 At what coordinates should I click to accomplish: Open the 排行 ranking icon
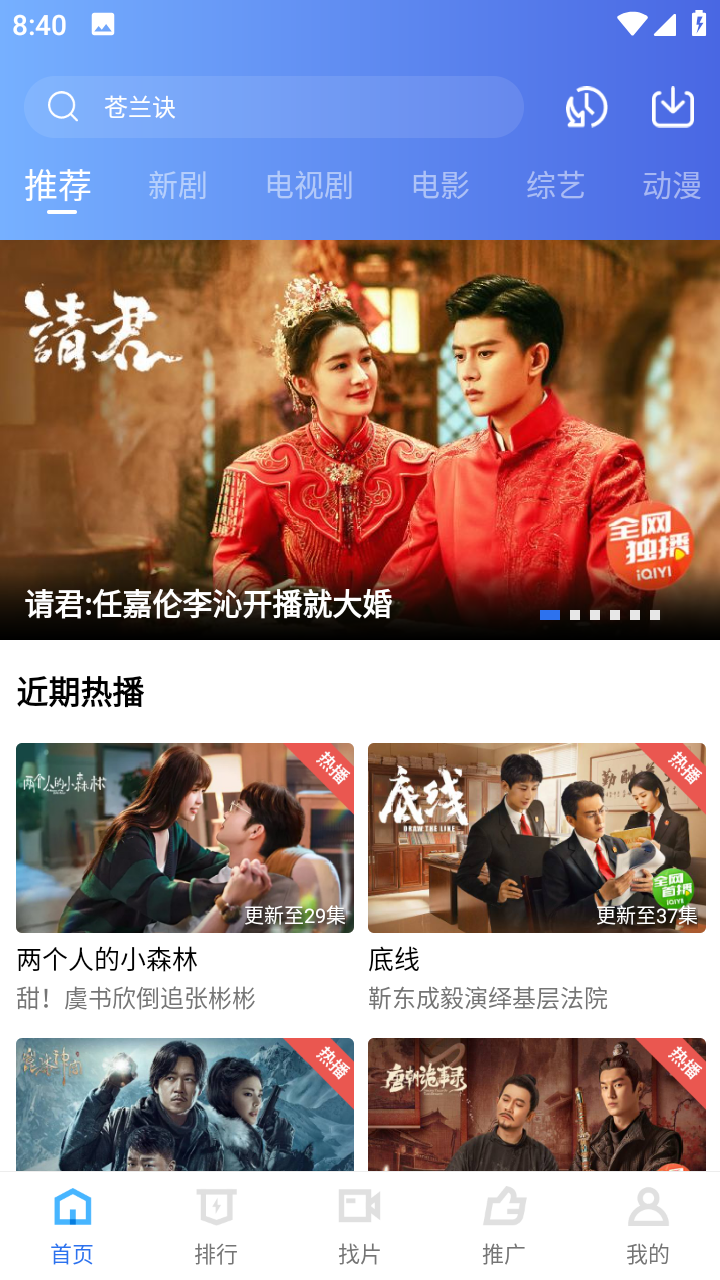[x=215, y=1207]
